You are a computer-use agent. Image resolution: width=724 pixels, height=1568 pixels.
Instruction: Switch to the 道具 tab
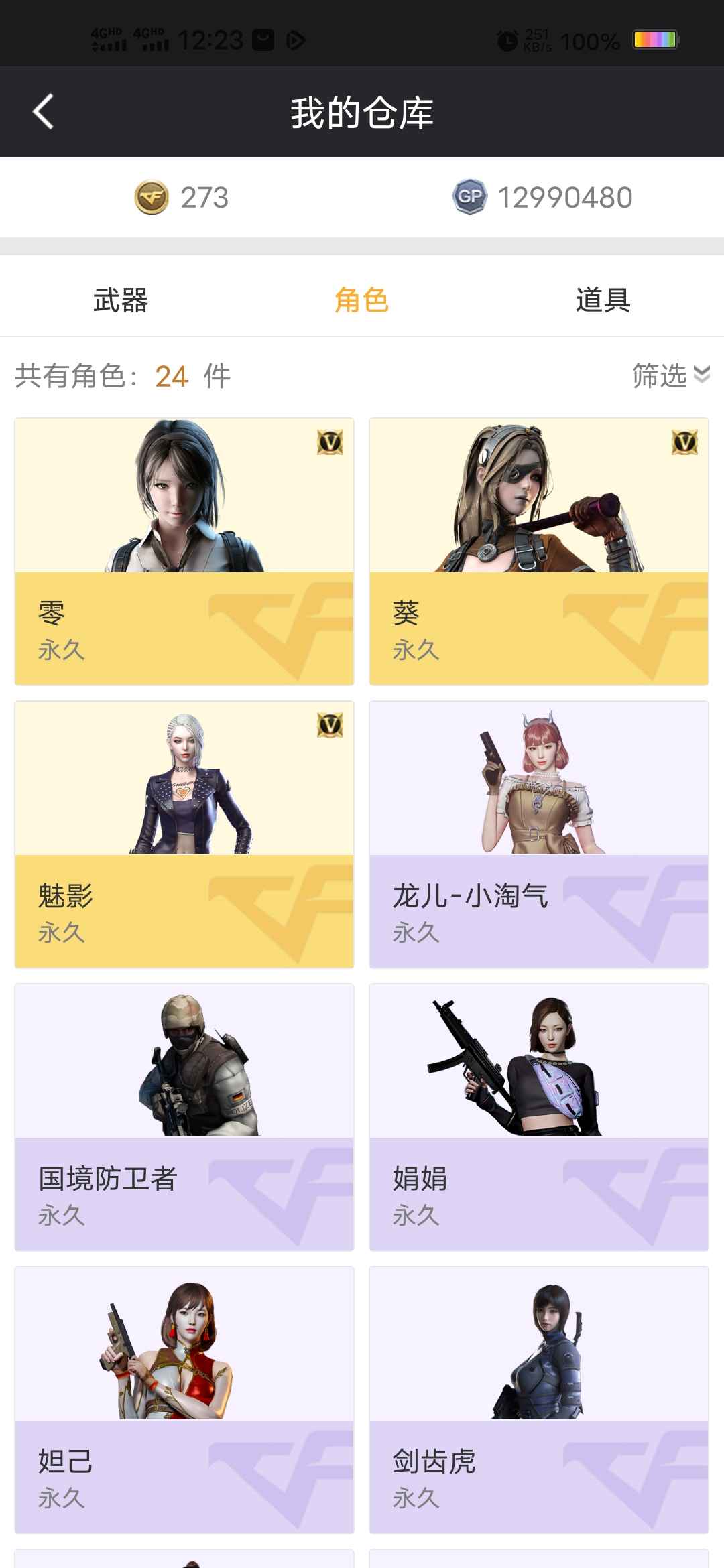603,300
